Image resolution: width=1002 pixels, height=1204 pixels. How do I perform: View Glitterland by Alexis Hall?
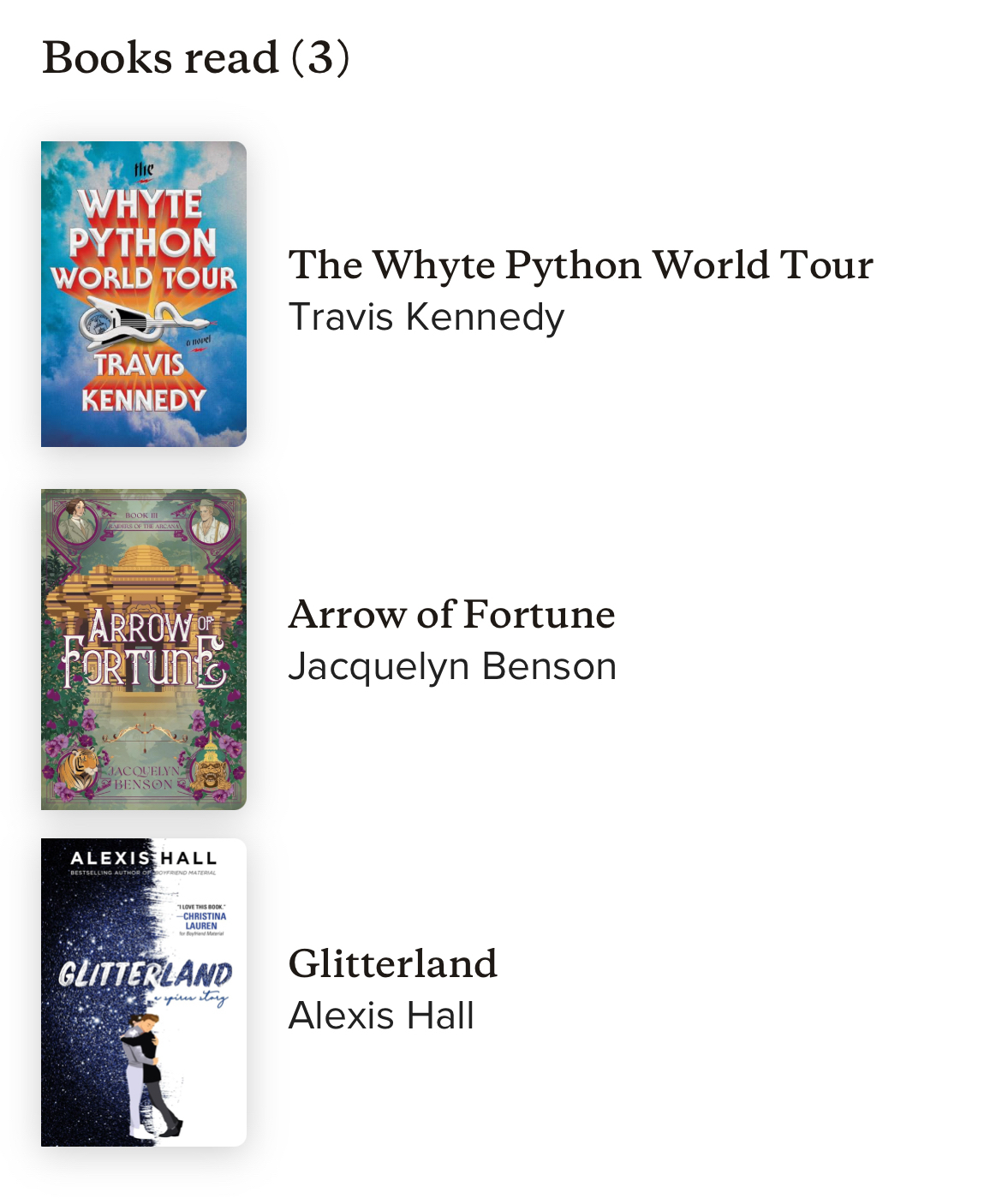(x=392, y=964)
